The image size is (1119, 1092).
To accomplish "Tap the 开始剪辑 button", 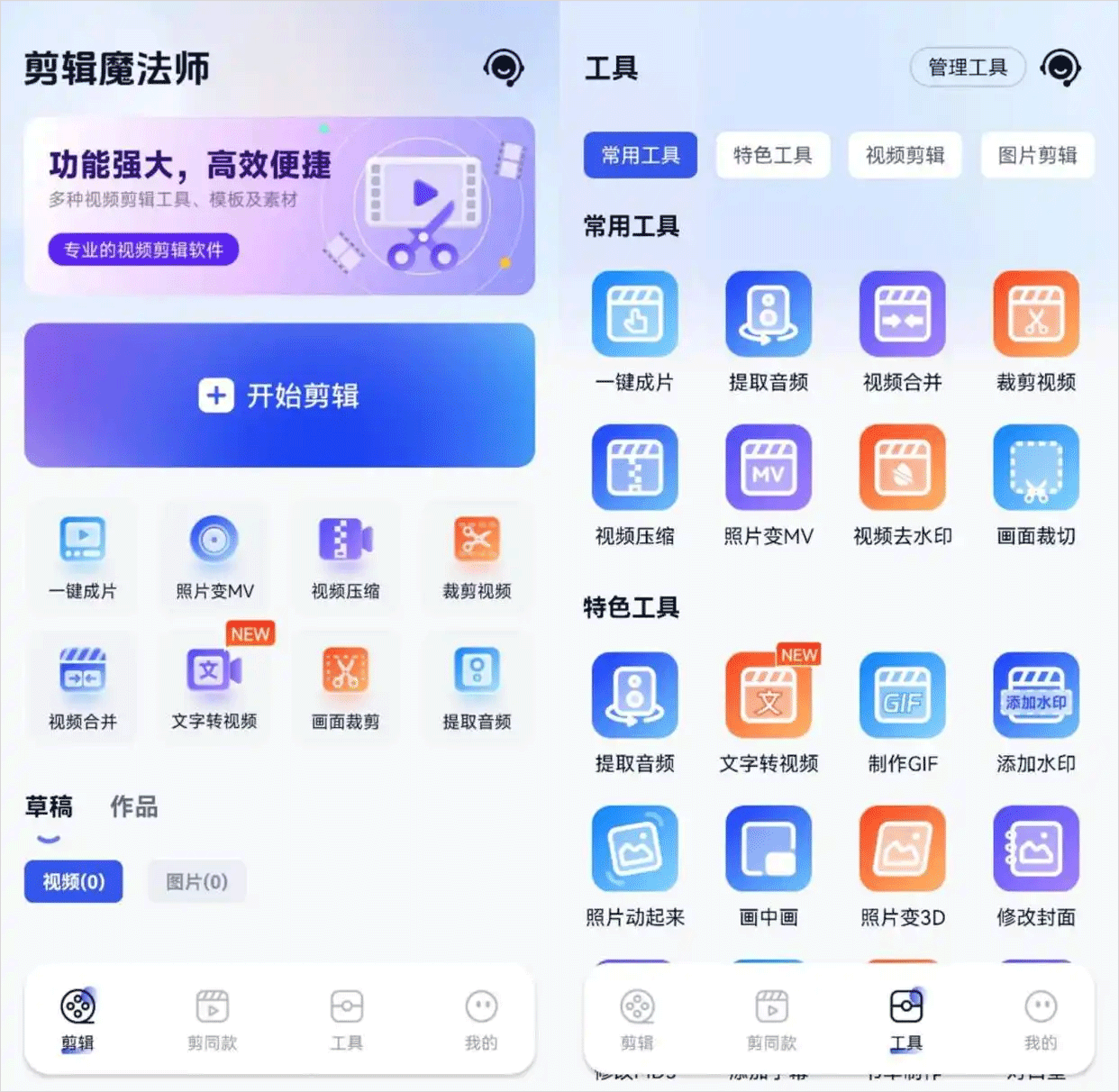I will pos(279,396).
